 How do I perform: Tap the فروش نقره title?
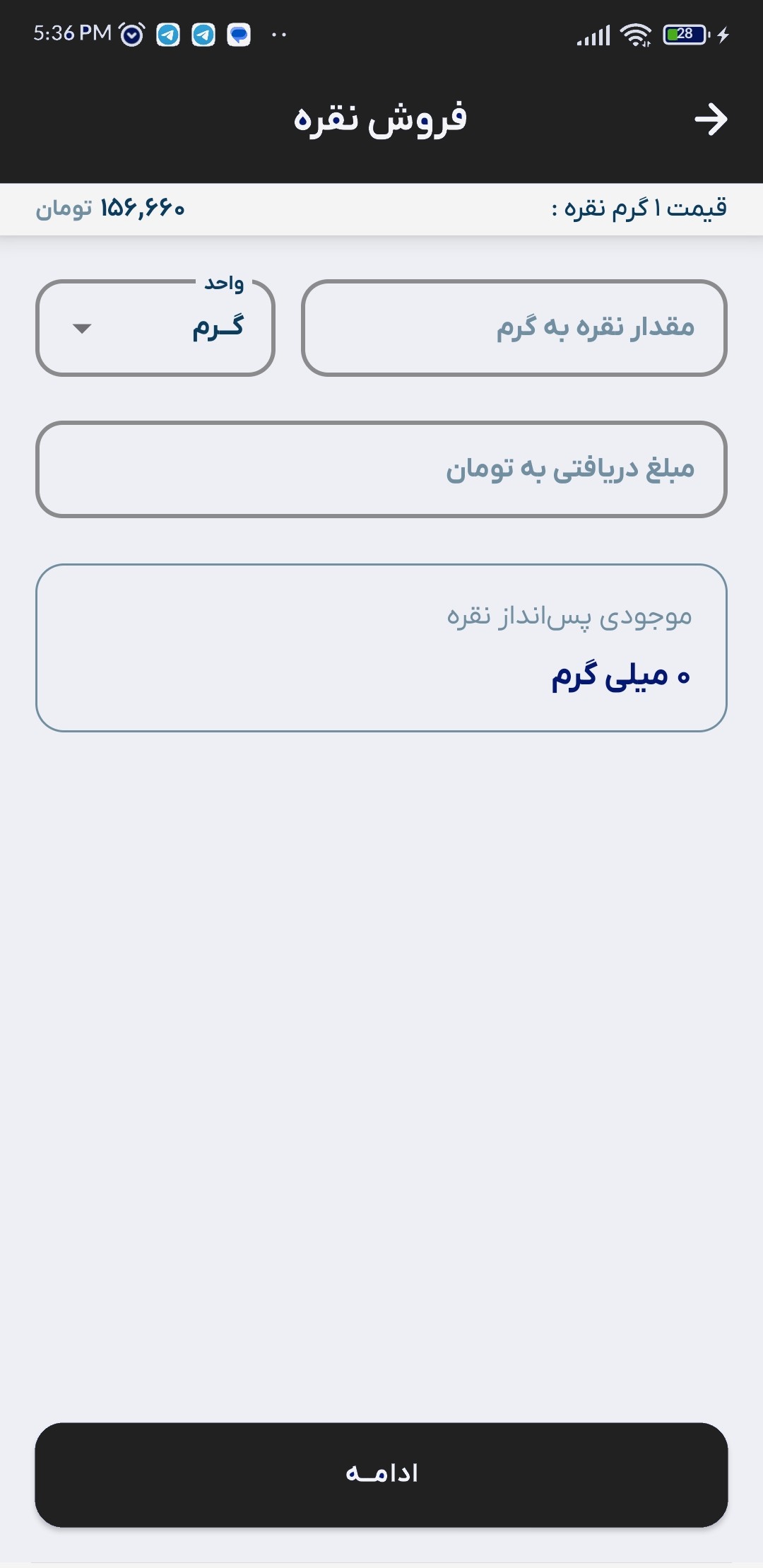pyautogui.click(x=381, y=119)
